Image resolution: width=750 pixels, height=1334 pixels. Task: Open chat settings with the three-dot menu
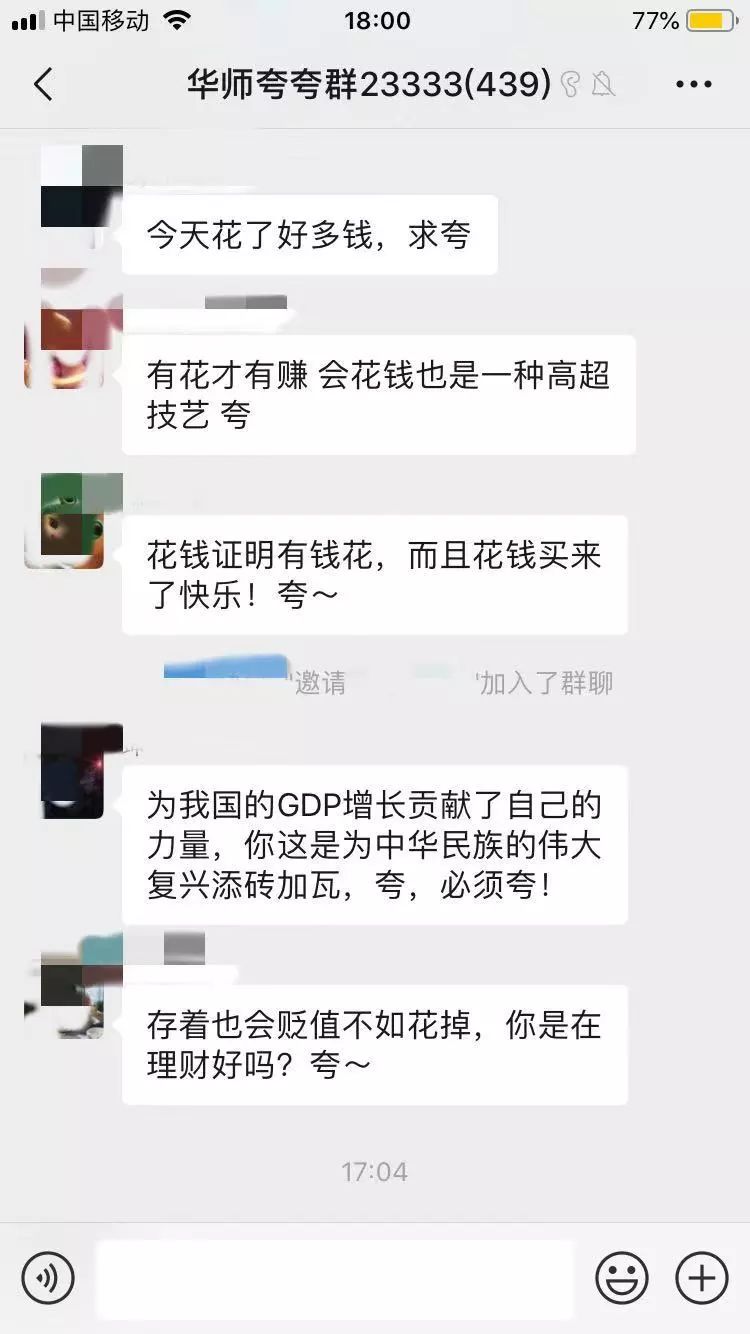click(692, 84)
